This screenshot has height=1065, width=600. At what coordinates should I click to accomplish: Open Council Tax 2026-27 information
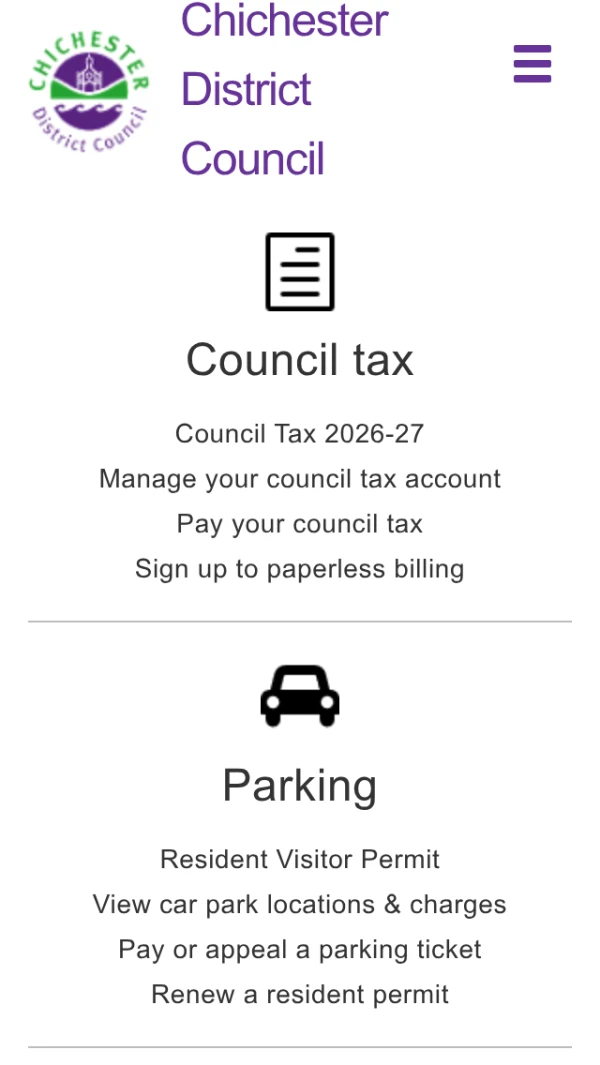(300, 434)
